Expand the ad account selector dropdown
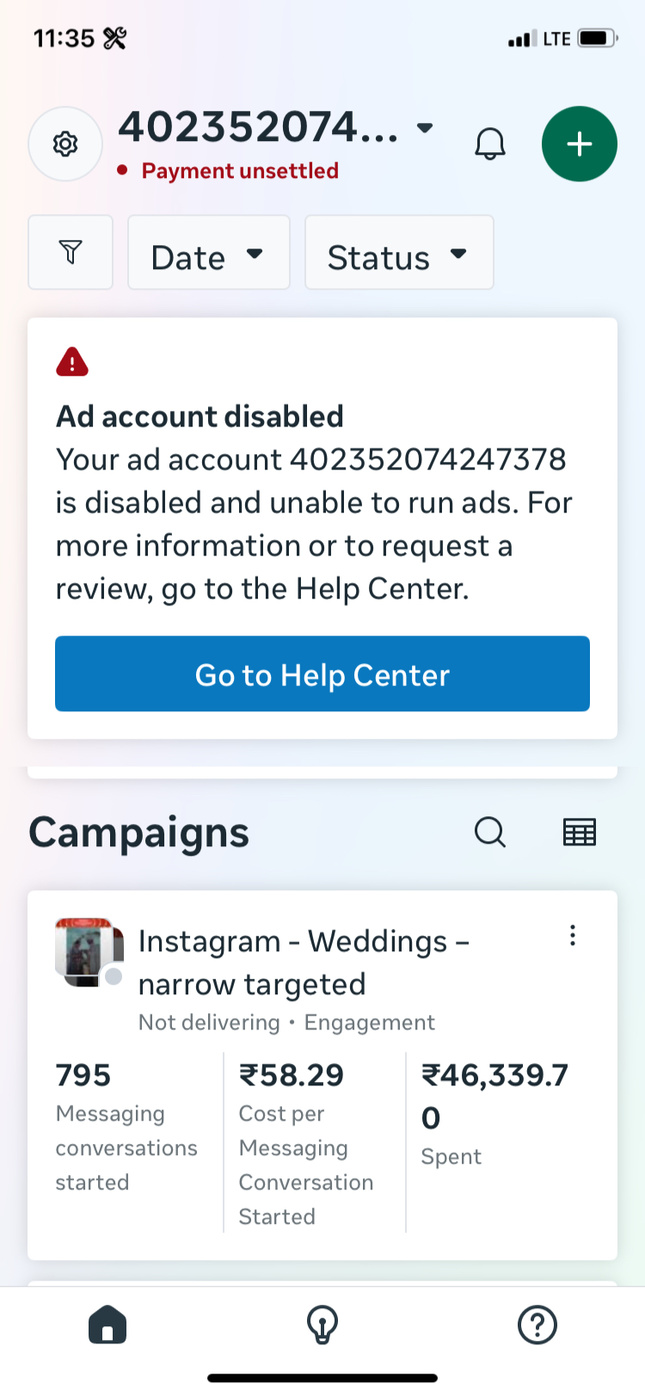 coord(424,128)
